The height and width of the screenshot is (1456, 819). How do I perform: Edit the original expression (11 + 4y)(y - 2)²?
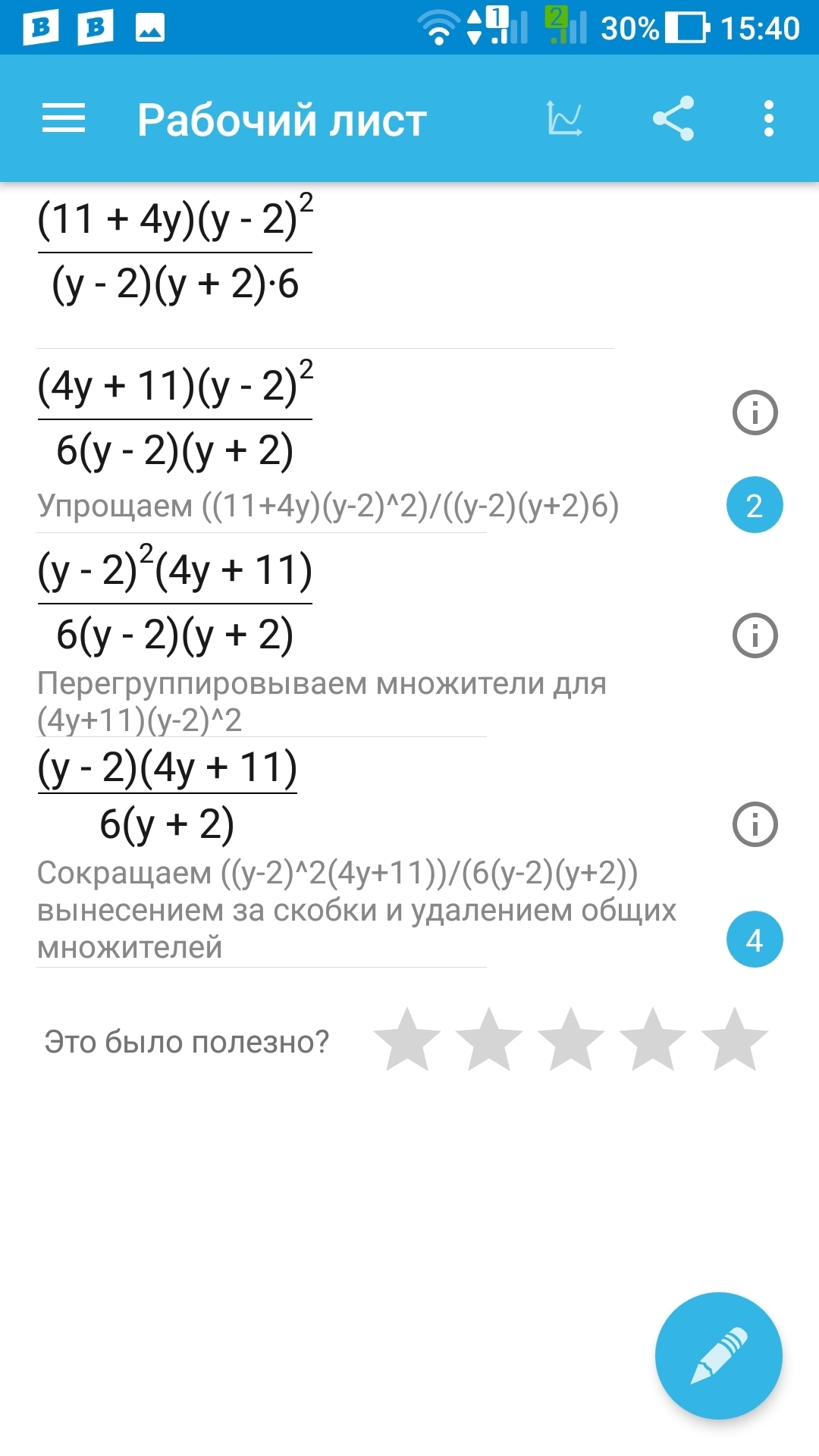175,252
